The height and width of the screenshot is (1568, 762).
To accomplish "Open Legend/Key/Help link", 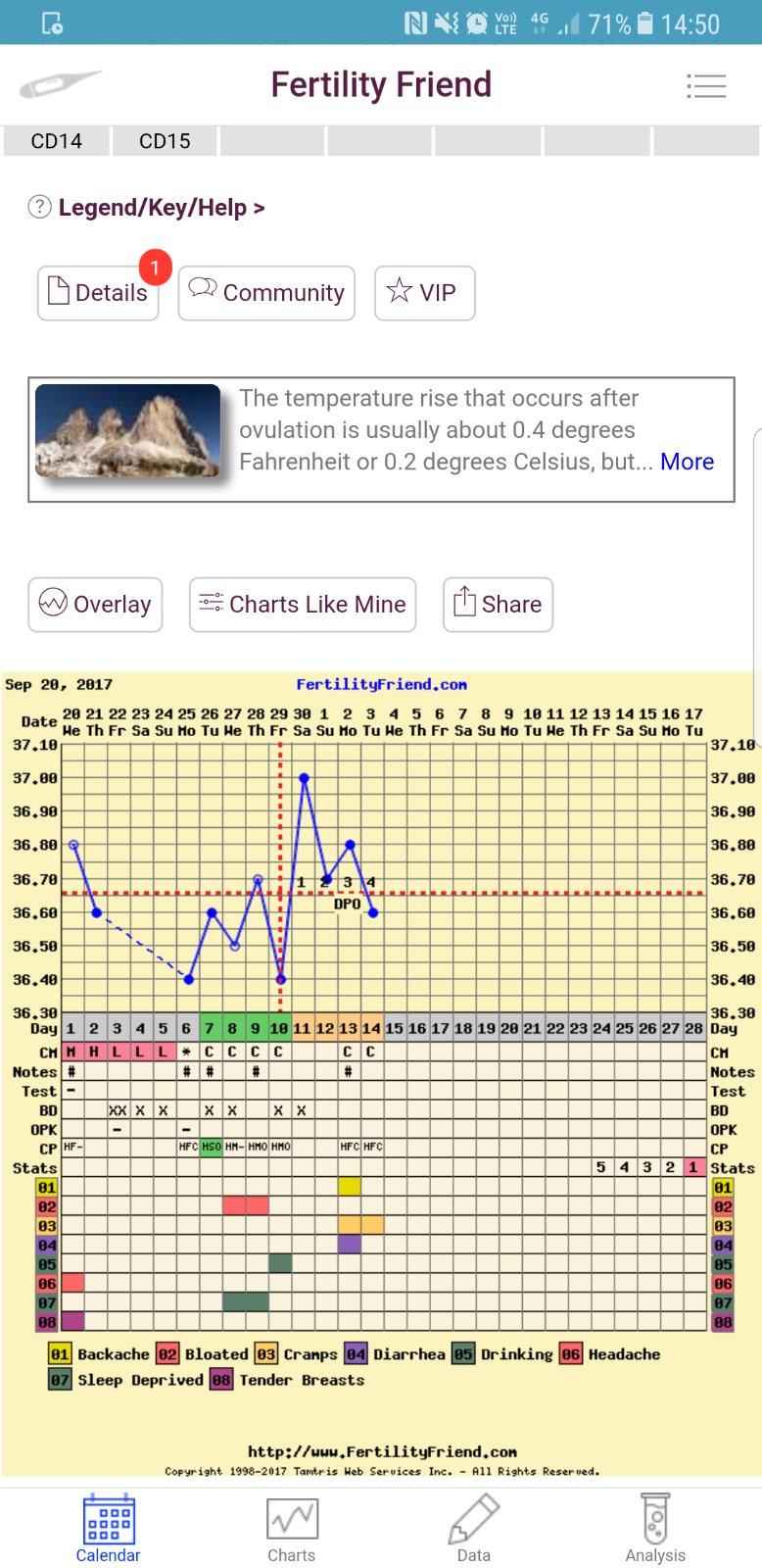I will (161, 208).
